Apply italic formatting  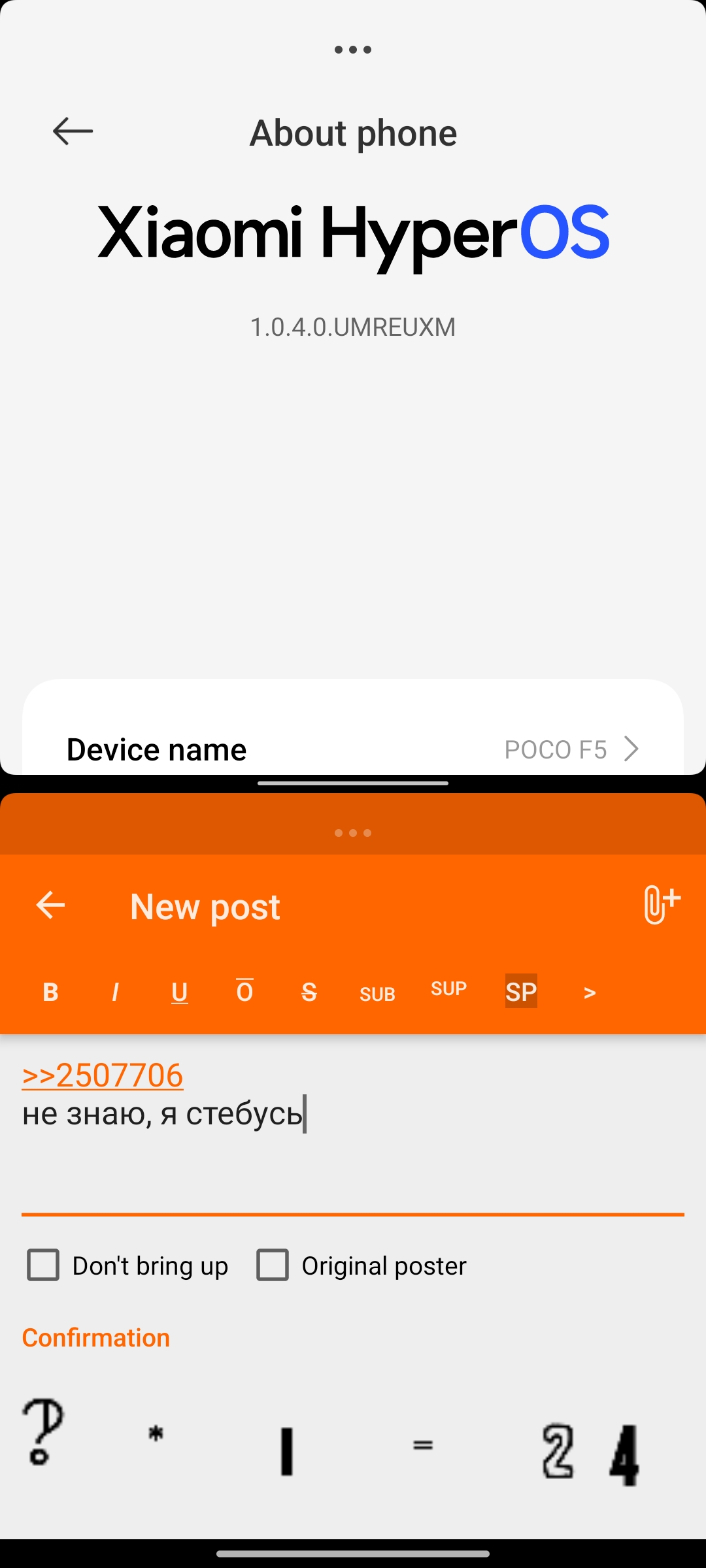[115, 992]
